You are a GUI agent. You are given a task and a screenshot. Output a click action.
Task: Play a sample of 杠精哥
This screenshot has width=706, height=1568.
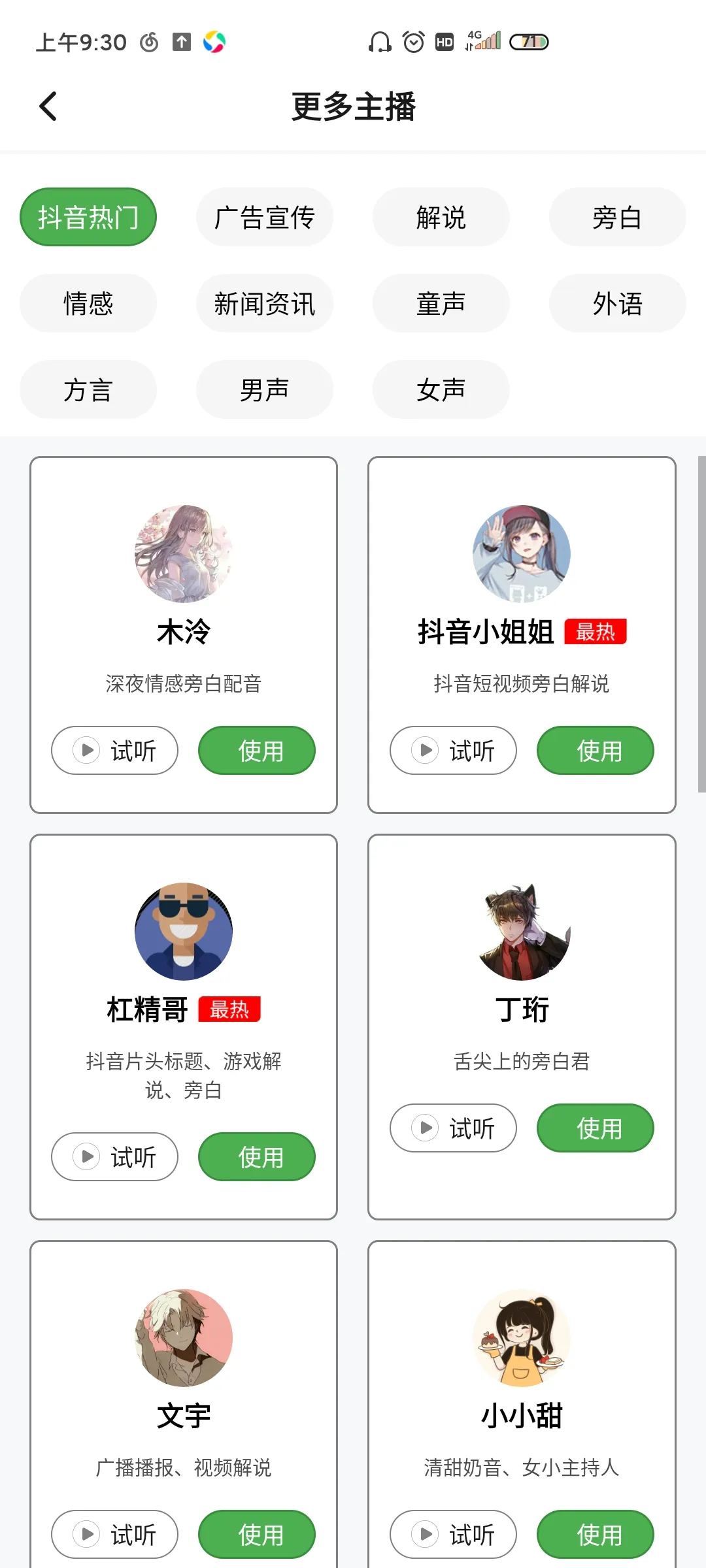[115, 1157]
